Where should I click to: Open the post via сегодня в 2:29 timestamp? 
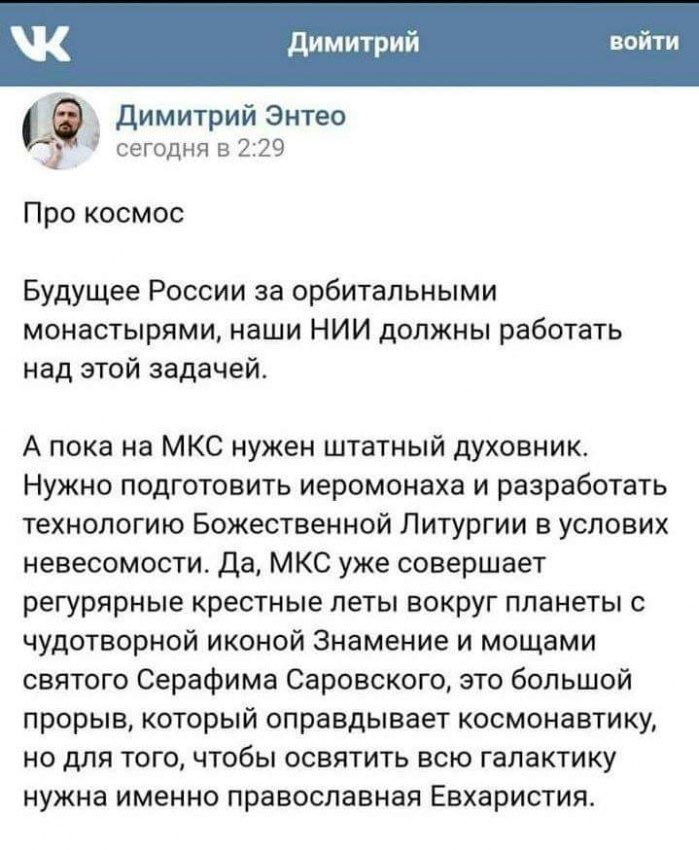(x=203, y=148)
